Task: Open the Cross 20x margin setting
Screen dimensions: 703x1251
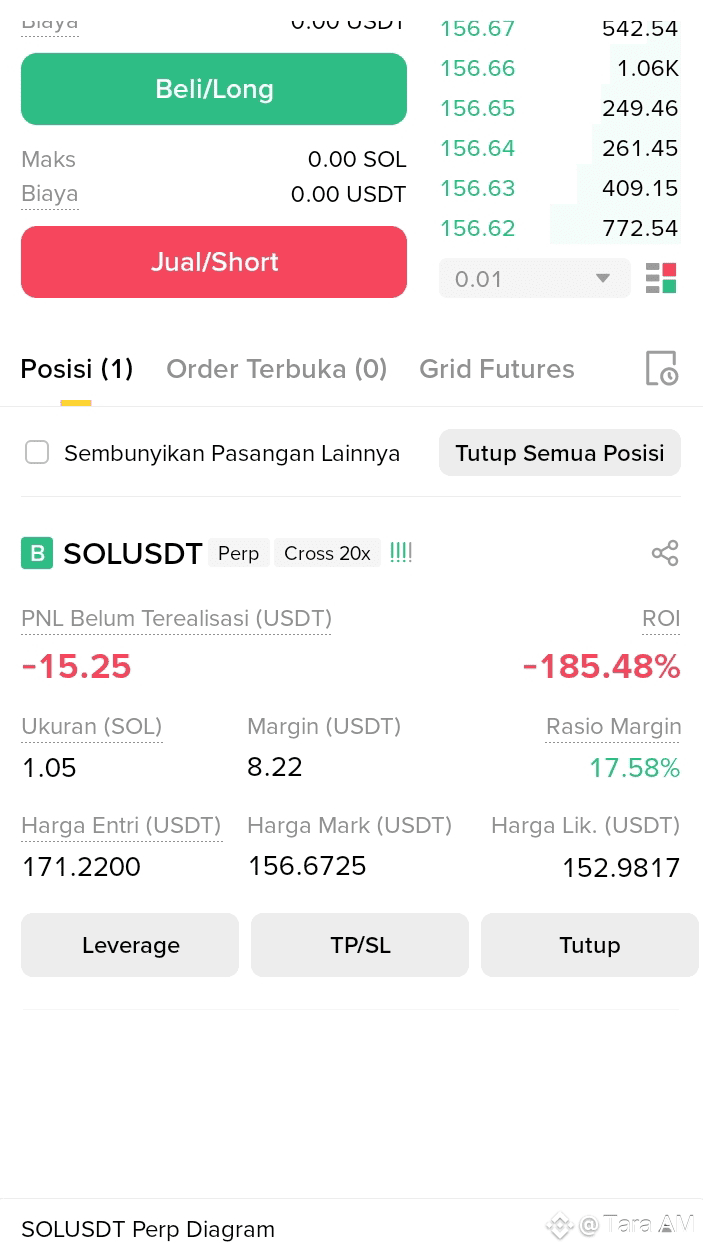Action: [x=327, y=553]
